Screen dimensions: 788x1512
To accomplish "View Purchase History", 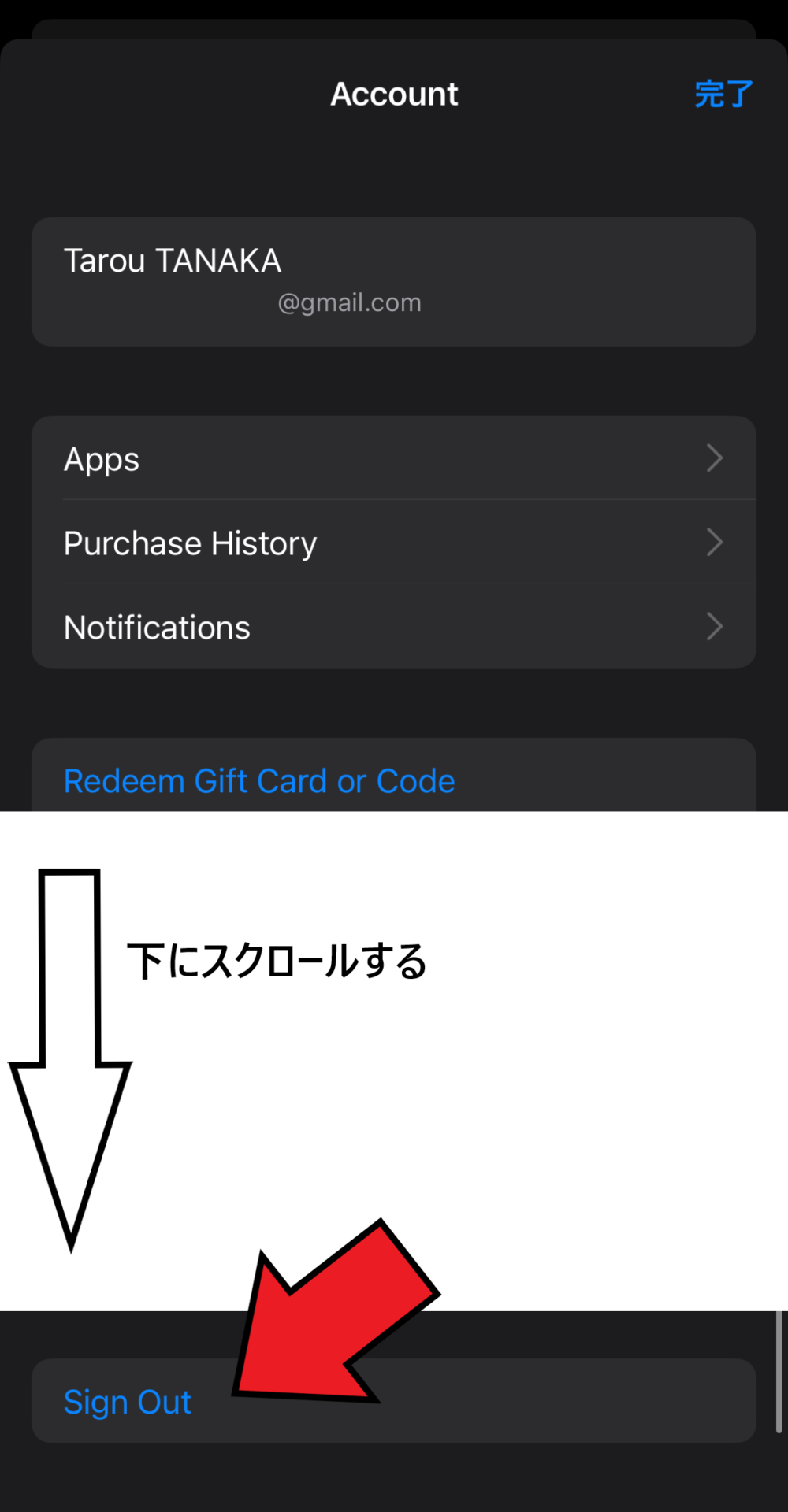I will [393, 543].
